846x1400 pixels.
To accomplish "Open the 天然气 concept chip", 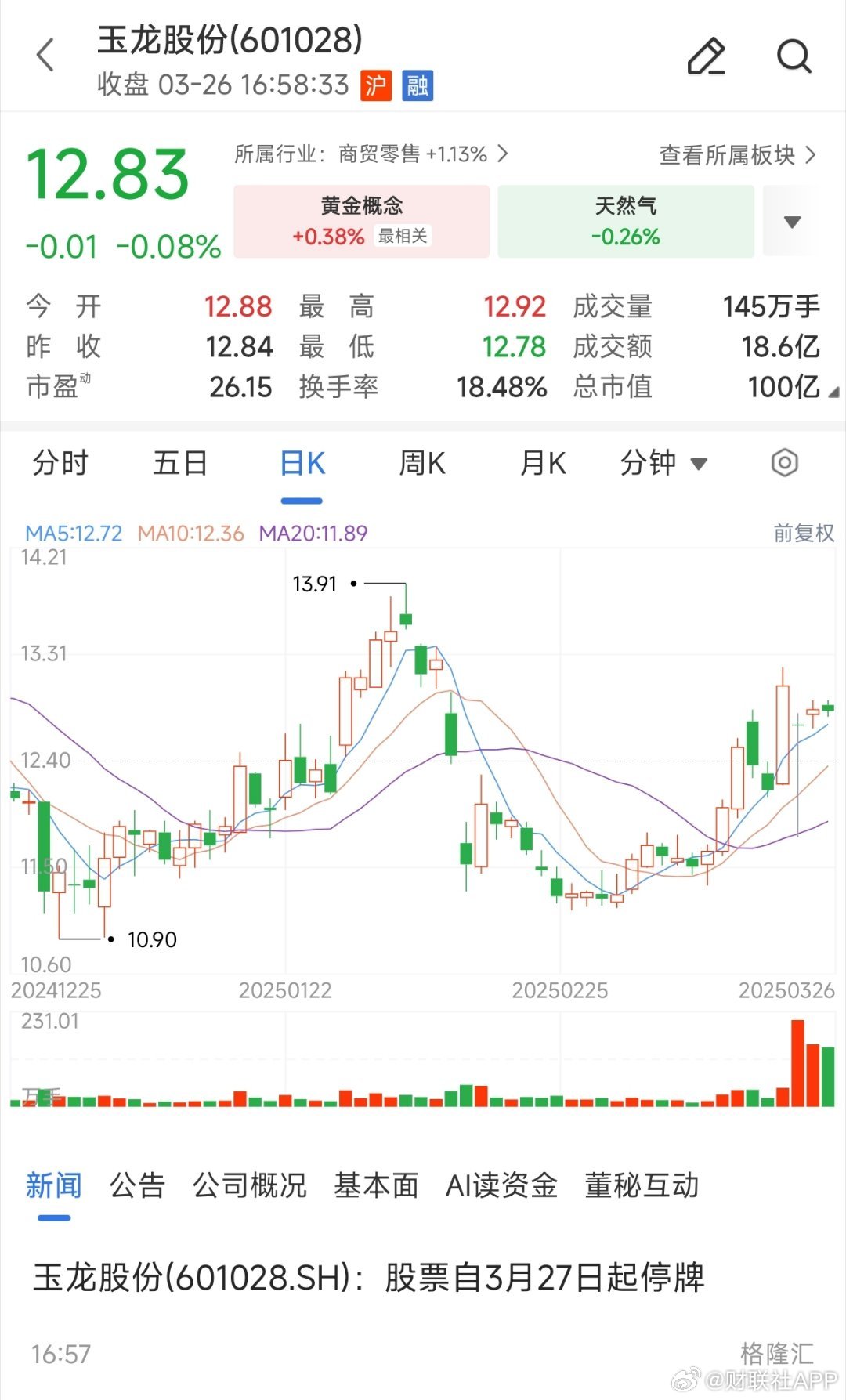I will (626, 222).
